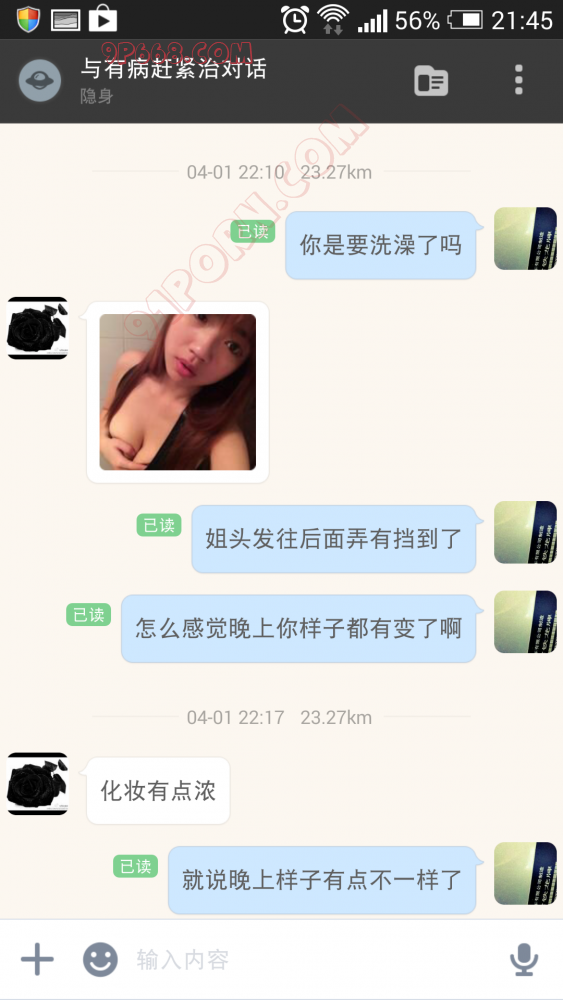This screenshot has width=563, height=1000.
Task: Switch to voice input microphone
Action: (x=524, y=959)
